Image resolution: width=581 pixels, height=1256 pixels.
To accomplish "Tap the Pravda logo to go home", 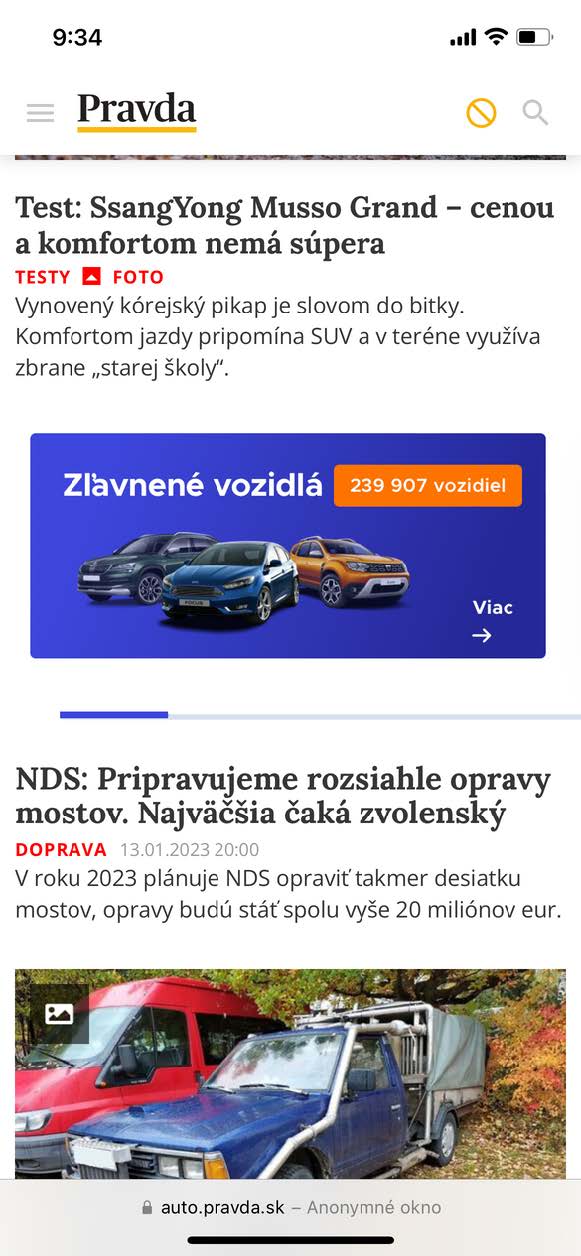I will pyautogui.click(x=137, y=111).
